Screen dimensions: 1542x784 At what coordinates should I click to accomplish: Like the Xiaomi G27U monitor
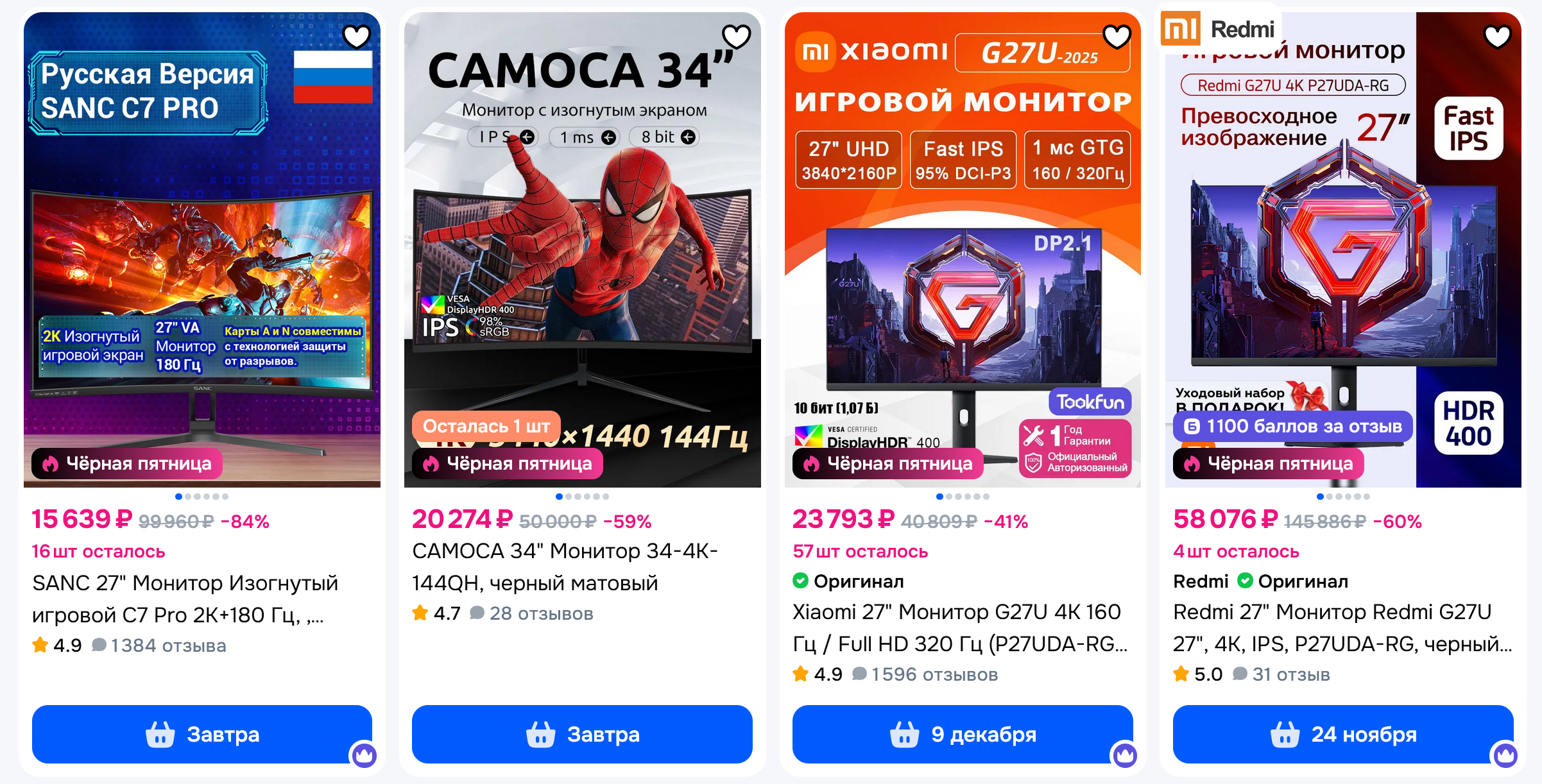point(1117,36)
